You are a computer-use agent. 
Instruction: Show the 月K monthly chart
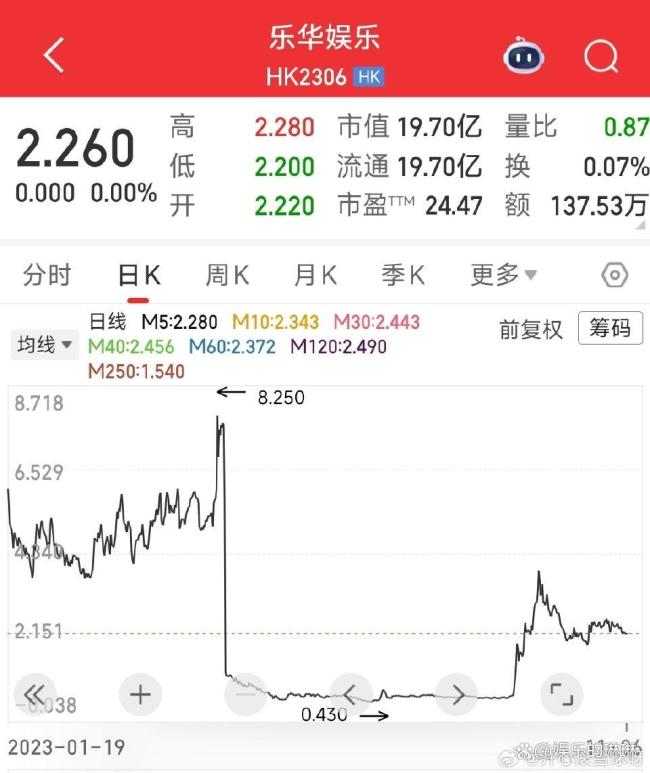pos(315,275)
